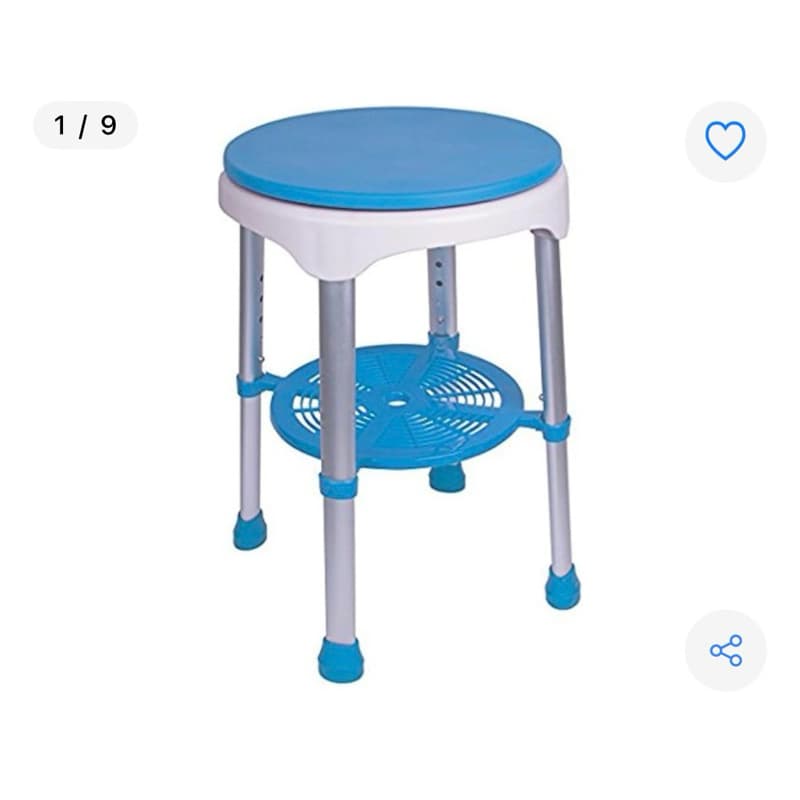The height and width of the screenshot is (800, 800).
Task: Share this product listing
Action: [x=725, y=650]
